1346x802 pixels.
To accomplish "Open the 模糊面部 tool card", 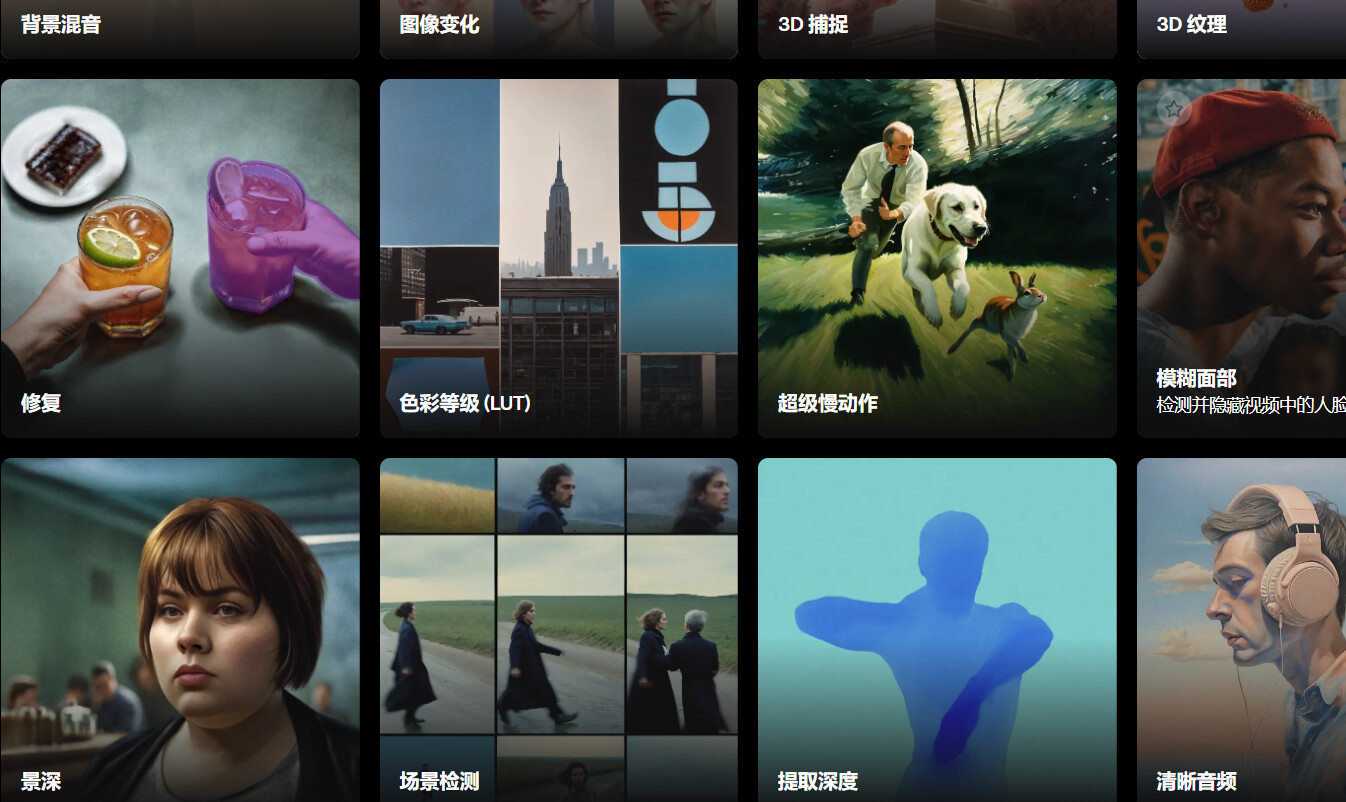I will [1241, 258].
